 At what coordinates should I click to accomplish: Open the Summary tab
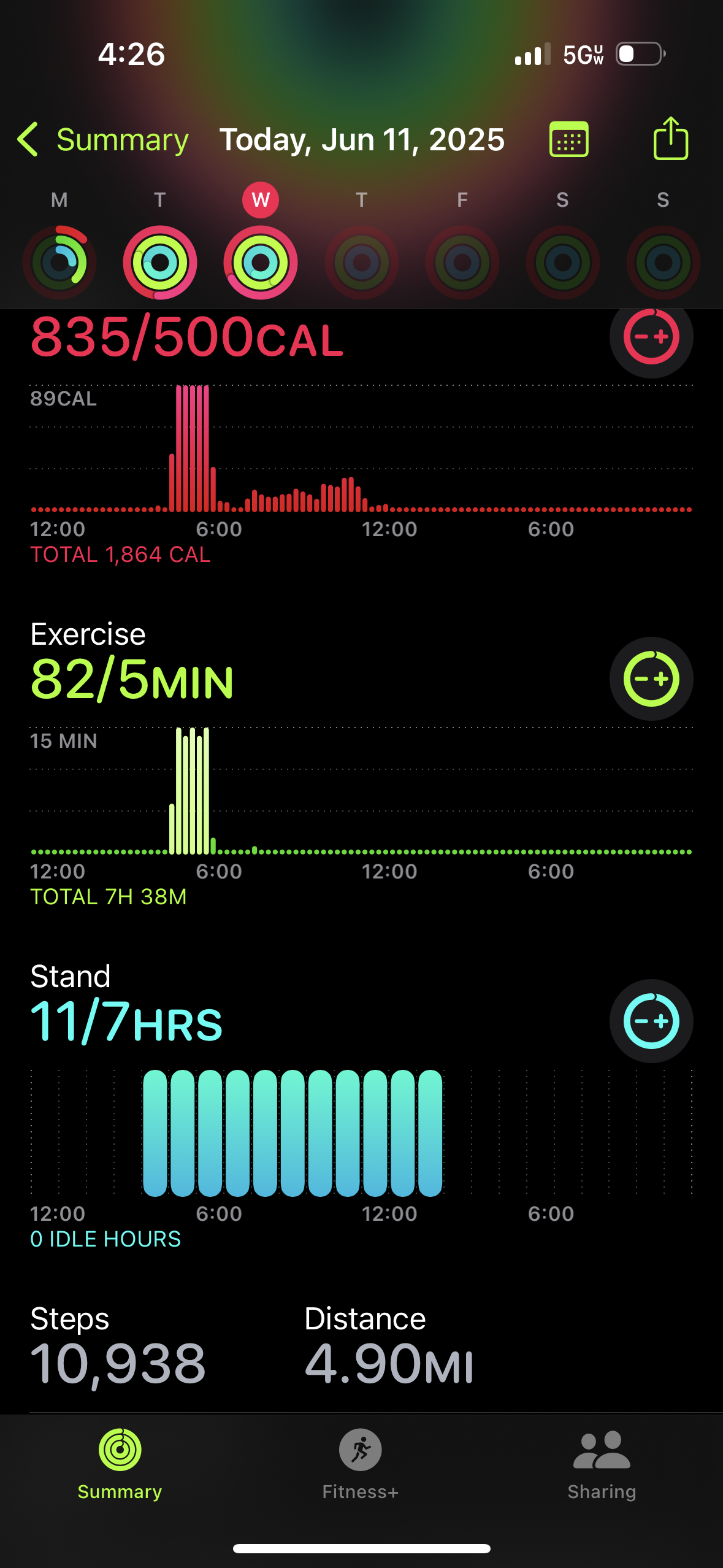120,1463
